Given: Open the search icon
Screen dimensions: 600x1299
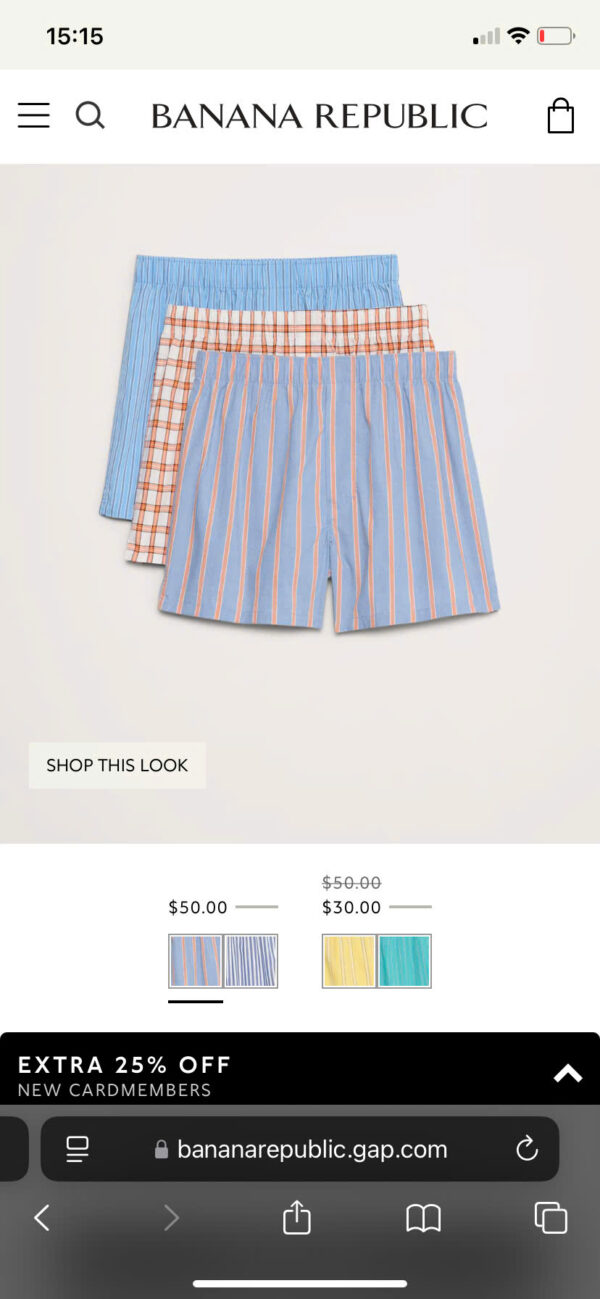Looking at the screenshot, I should click(90, 116).
